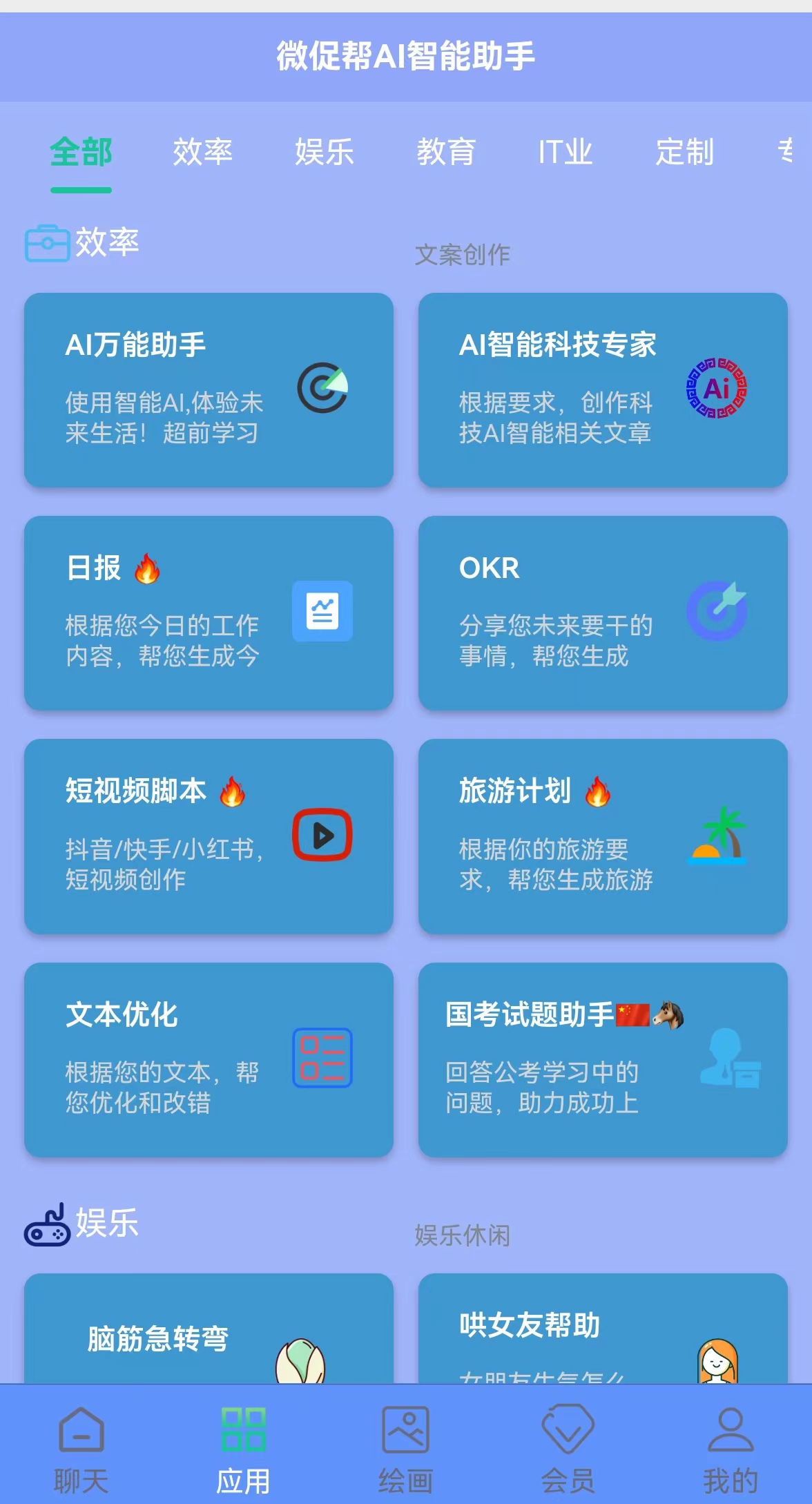The image size is (812, 1504).
Task: Switch to the IT业 tab
Action: [x=565, y=152]
